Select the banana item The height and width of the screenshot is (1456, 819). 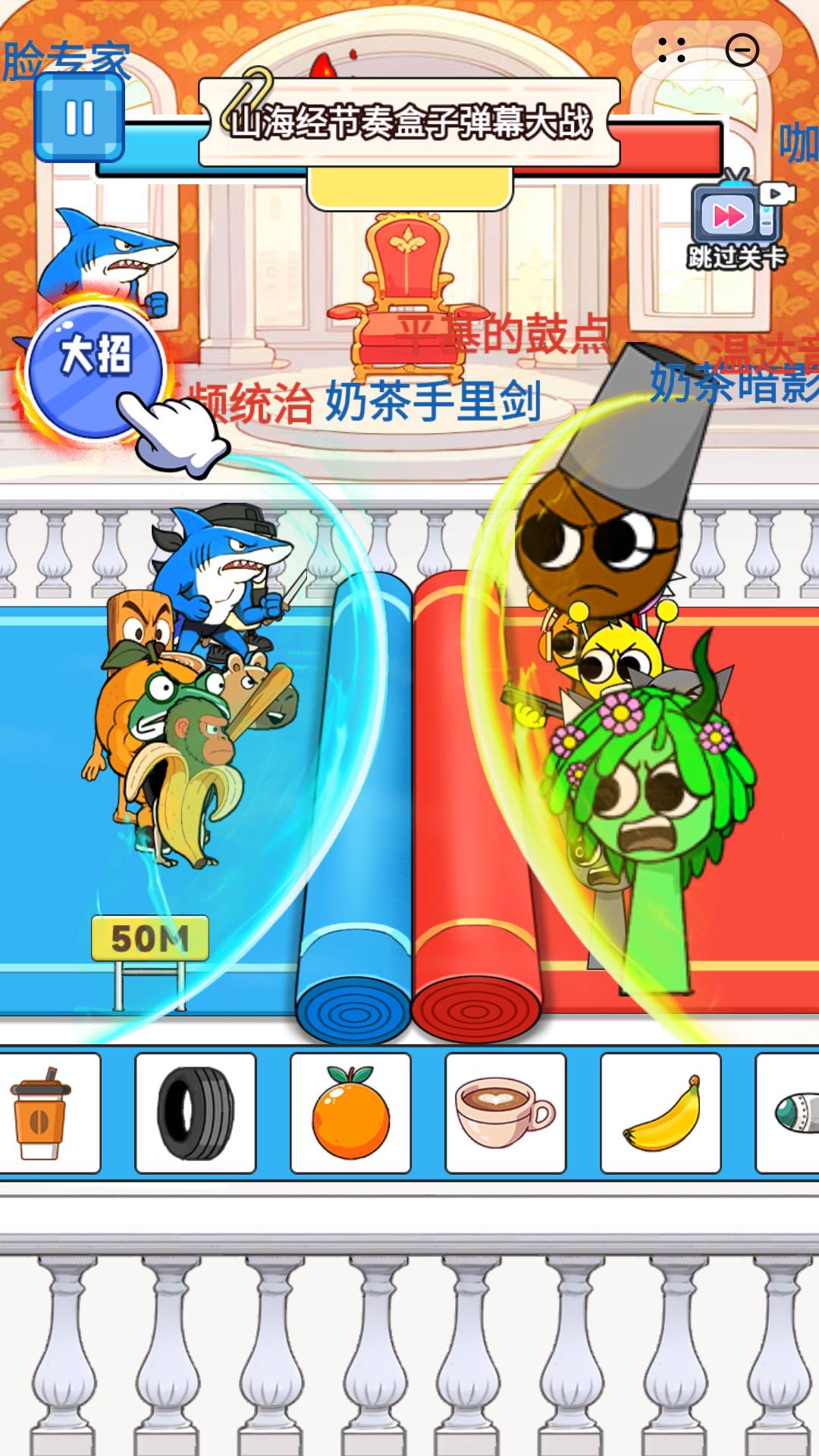coord(661,1112)
